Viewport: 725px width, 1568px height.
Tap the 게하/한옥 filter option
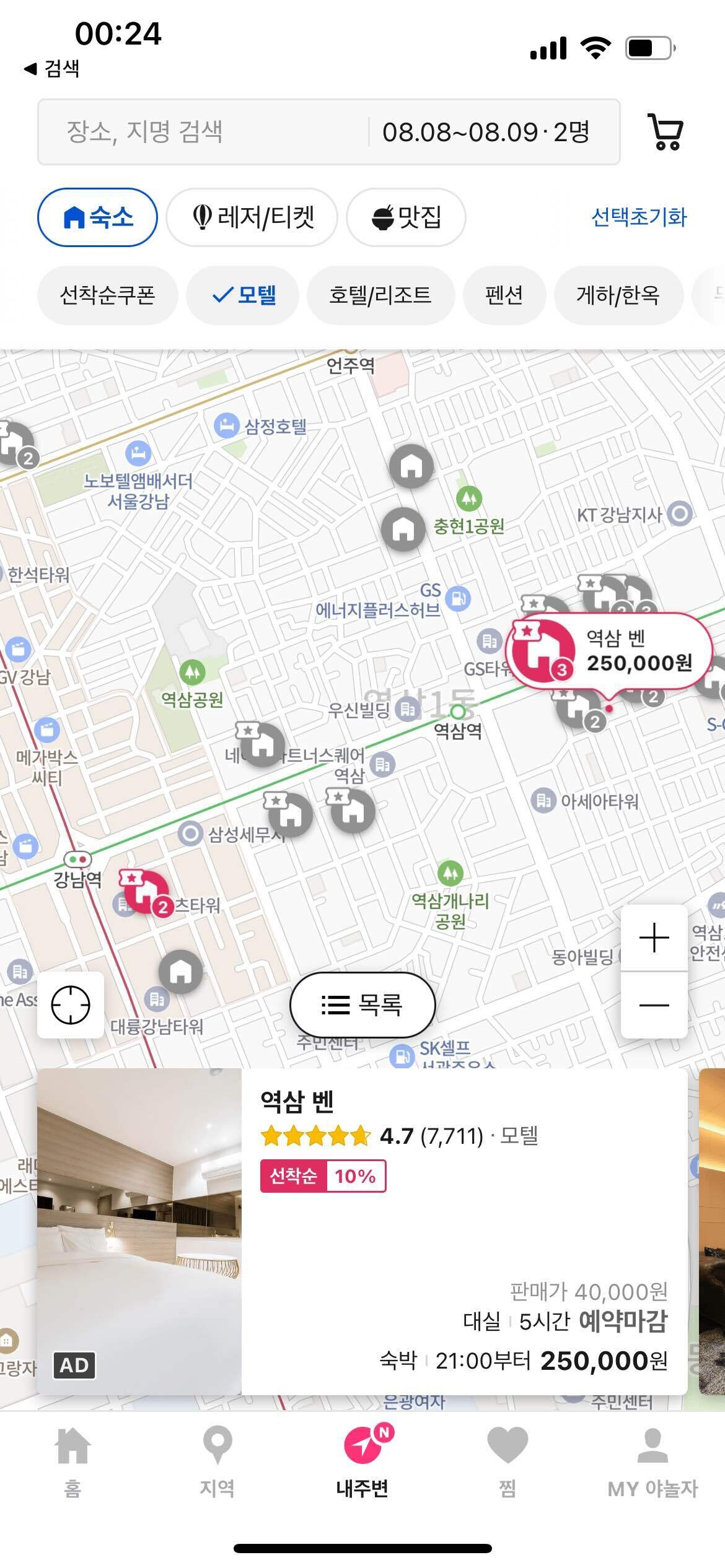point(619,295)
